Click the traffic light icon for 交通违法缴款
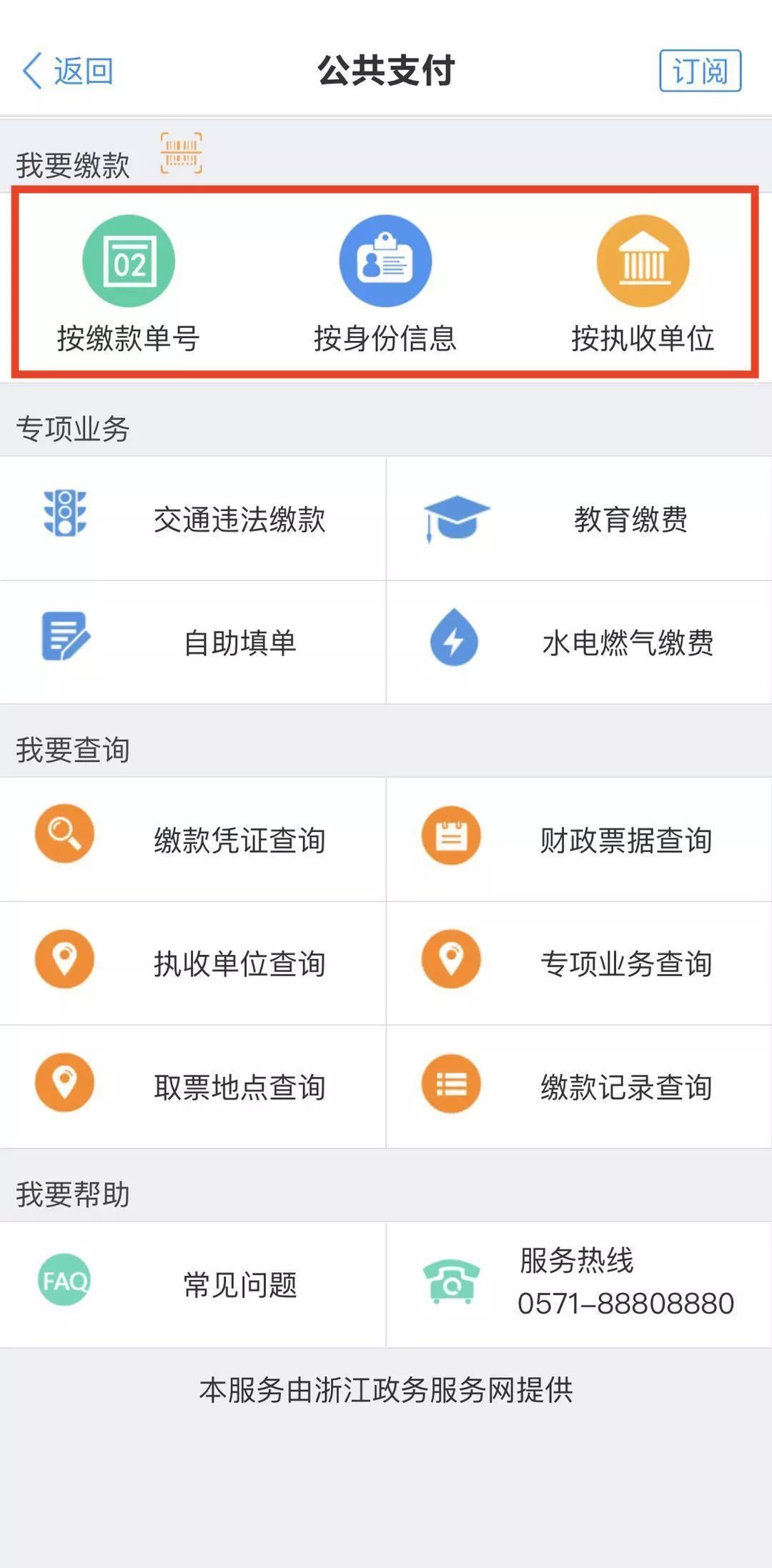Viewport: 772px width, 1568px height. (x=64, y=520)
